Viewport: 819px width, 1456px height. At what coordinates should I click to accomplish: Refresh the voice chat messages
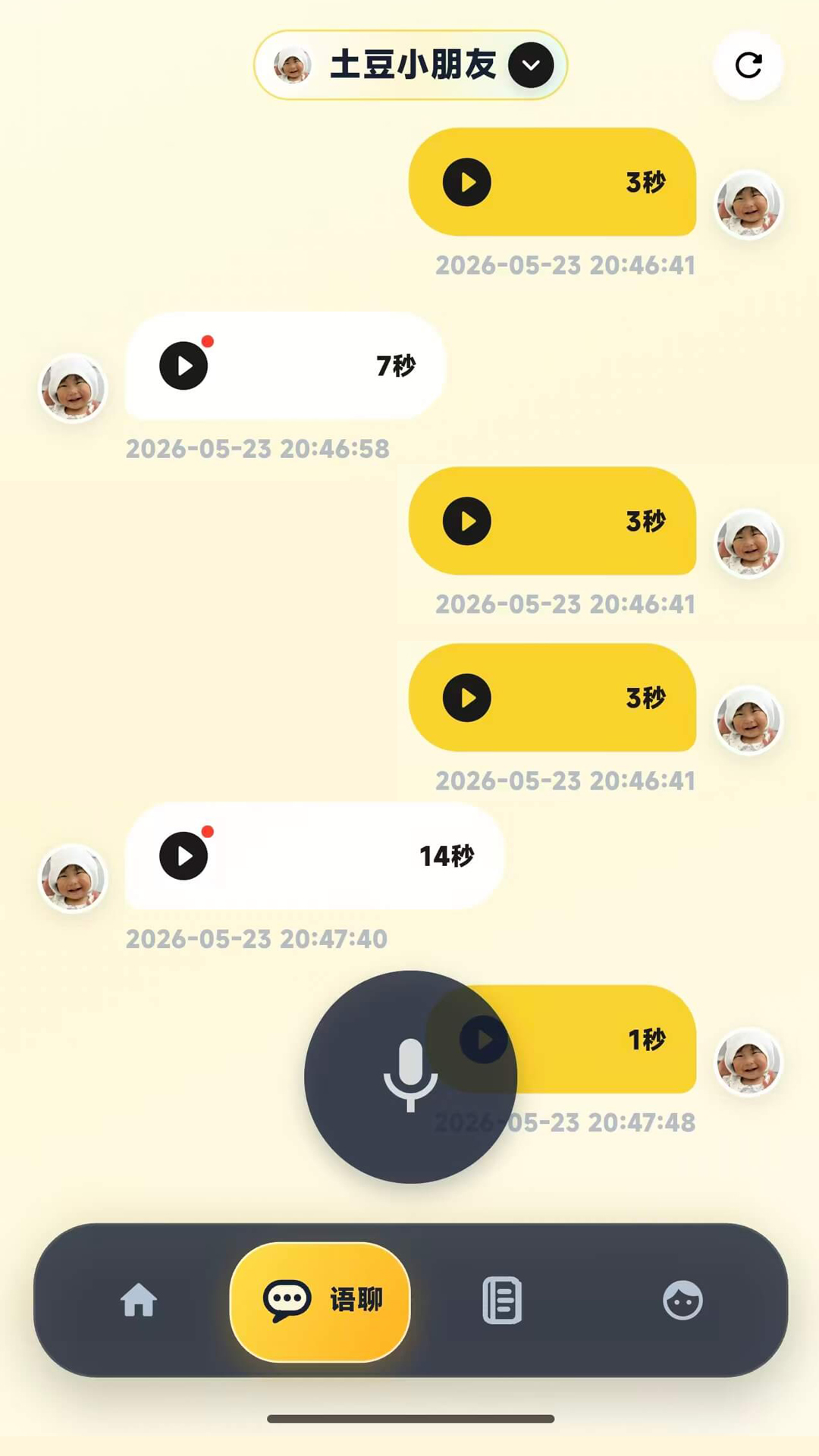(748, 65)
